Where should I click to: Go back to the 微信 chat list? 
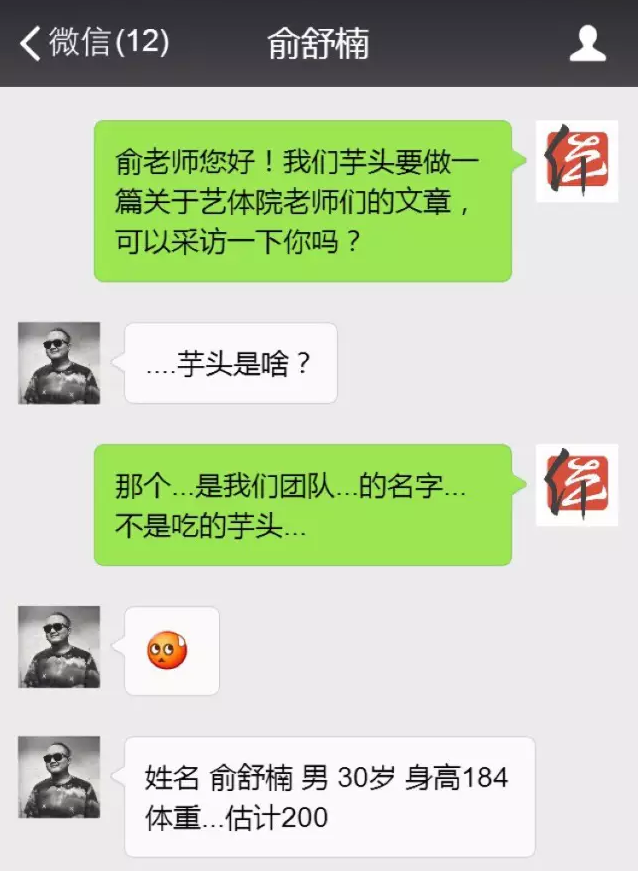point(90,43)
